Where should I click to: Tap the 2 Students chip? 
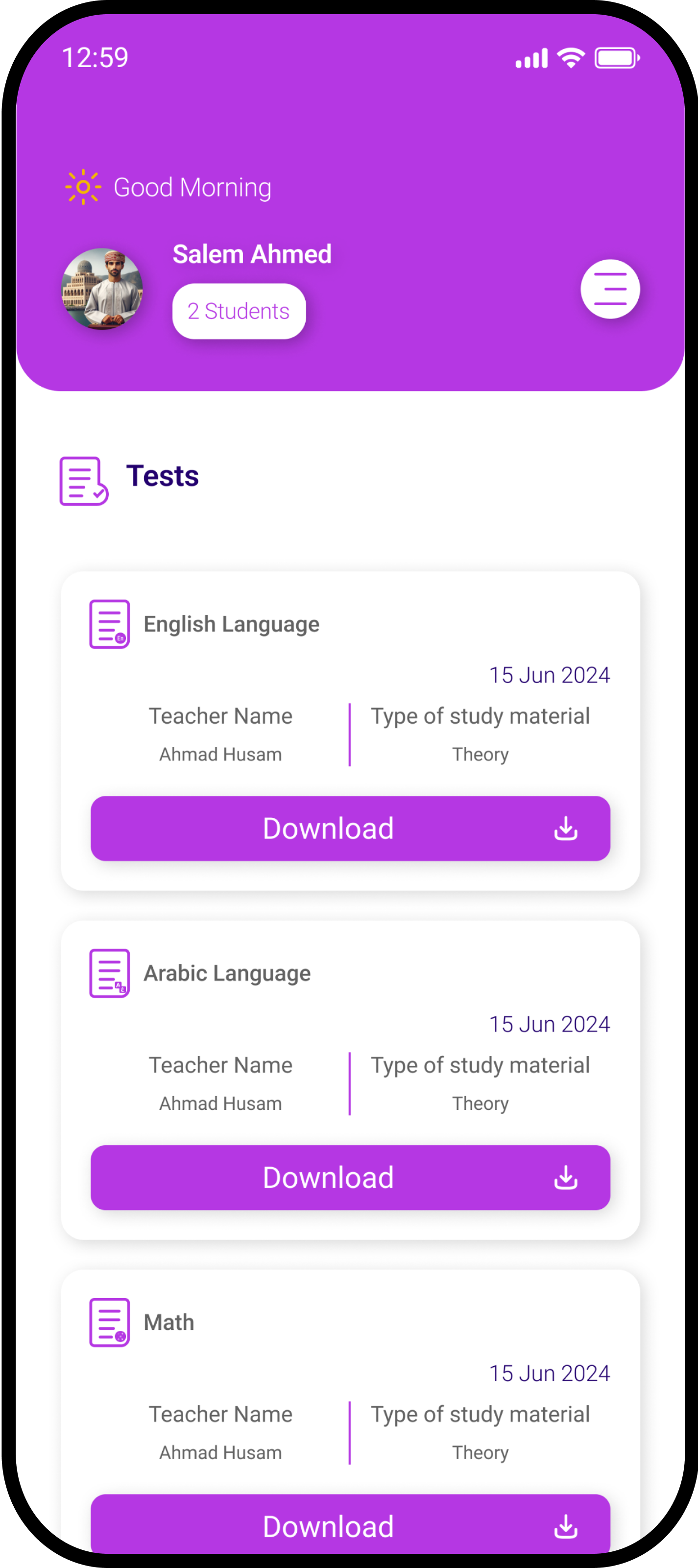coord(239,311)
